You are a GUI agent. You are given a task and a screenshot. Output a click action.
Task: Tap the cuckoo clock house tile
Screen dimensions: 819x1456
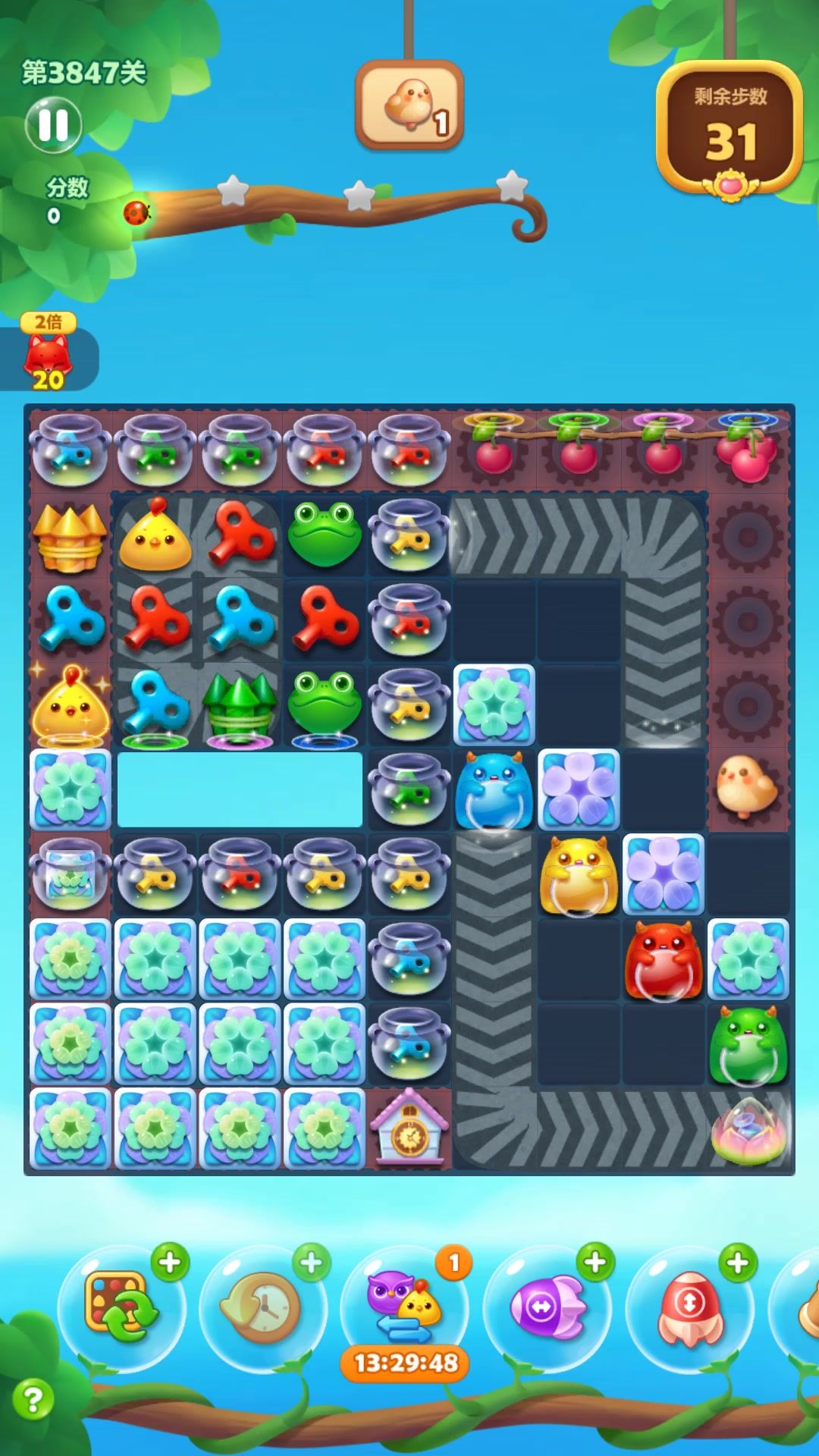pos(409,1128)
